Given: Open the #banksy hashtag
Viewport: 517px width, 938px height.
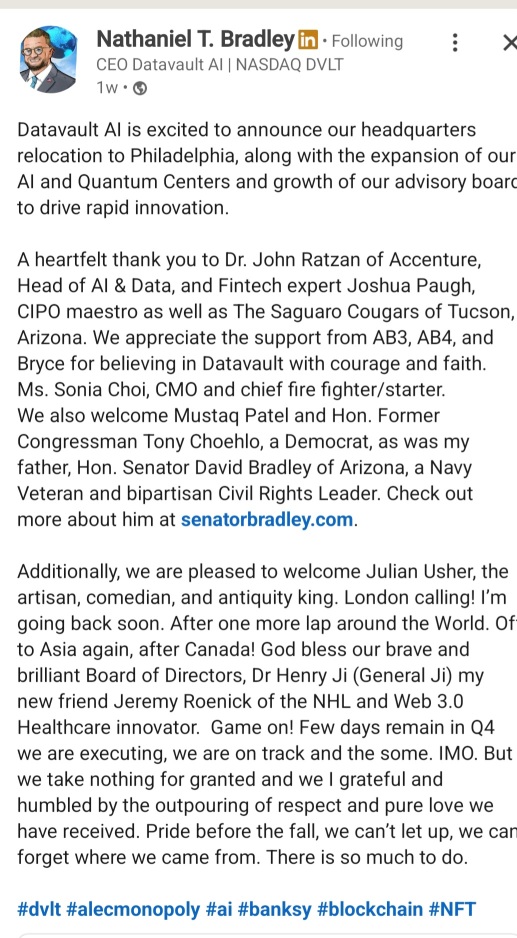Looking at the screenshot, I should pyautogui.click(x=274, y=910).
